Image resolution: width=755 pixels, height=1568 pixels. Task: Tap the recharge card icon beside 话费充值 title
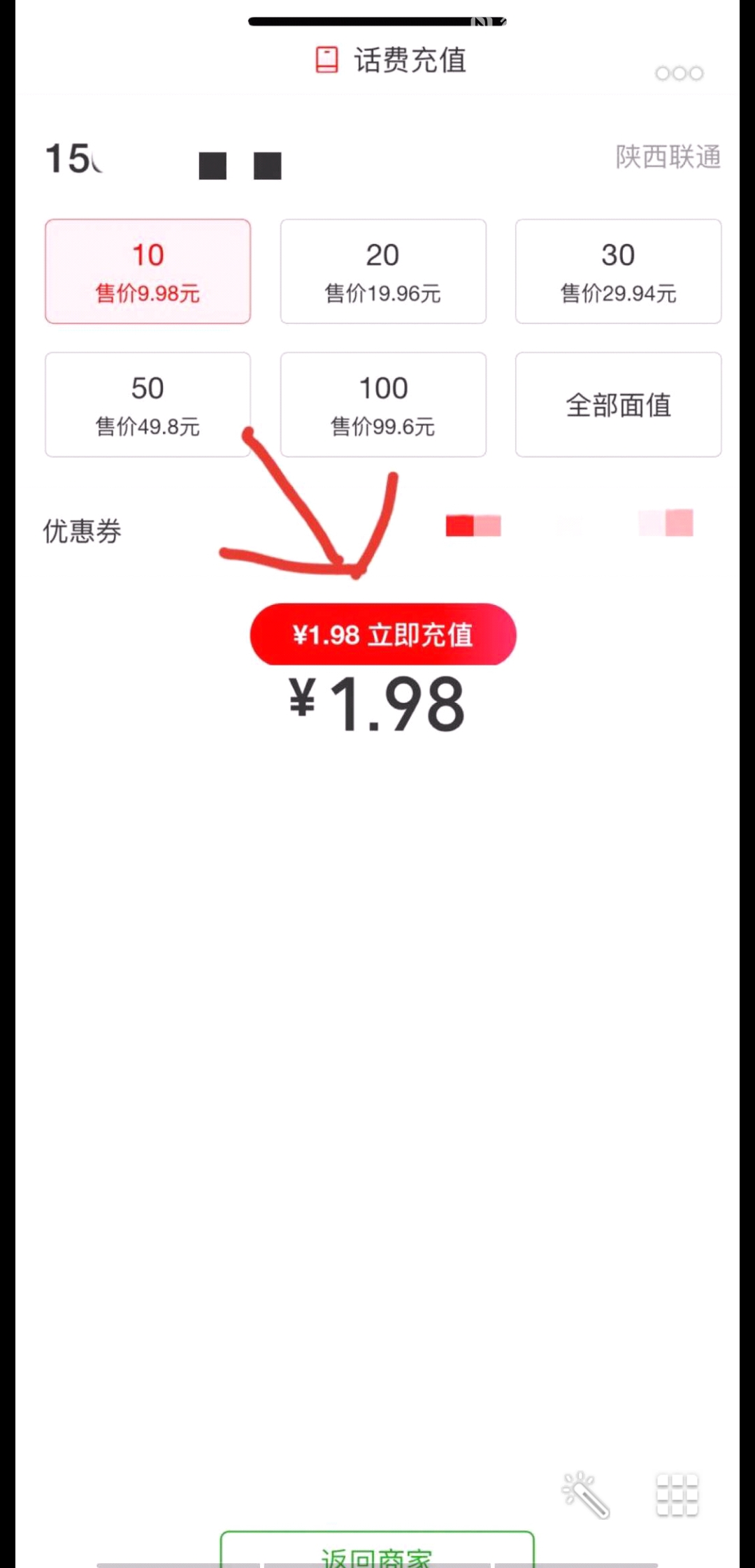[326, 61]
